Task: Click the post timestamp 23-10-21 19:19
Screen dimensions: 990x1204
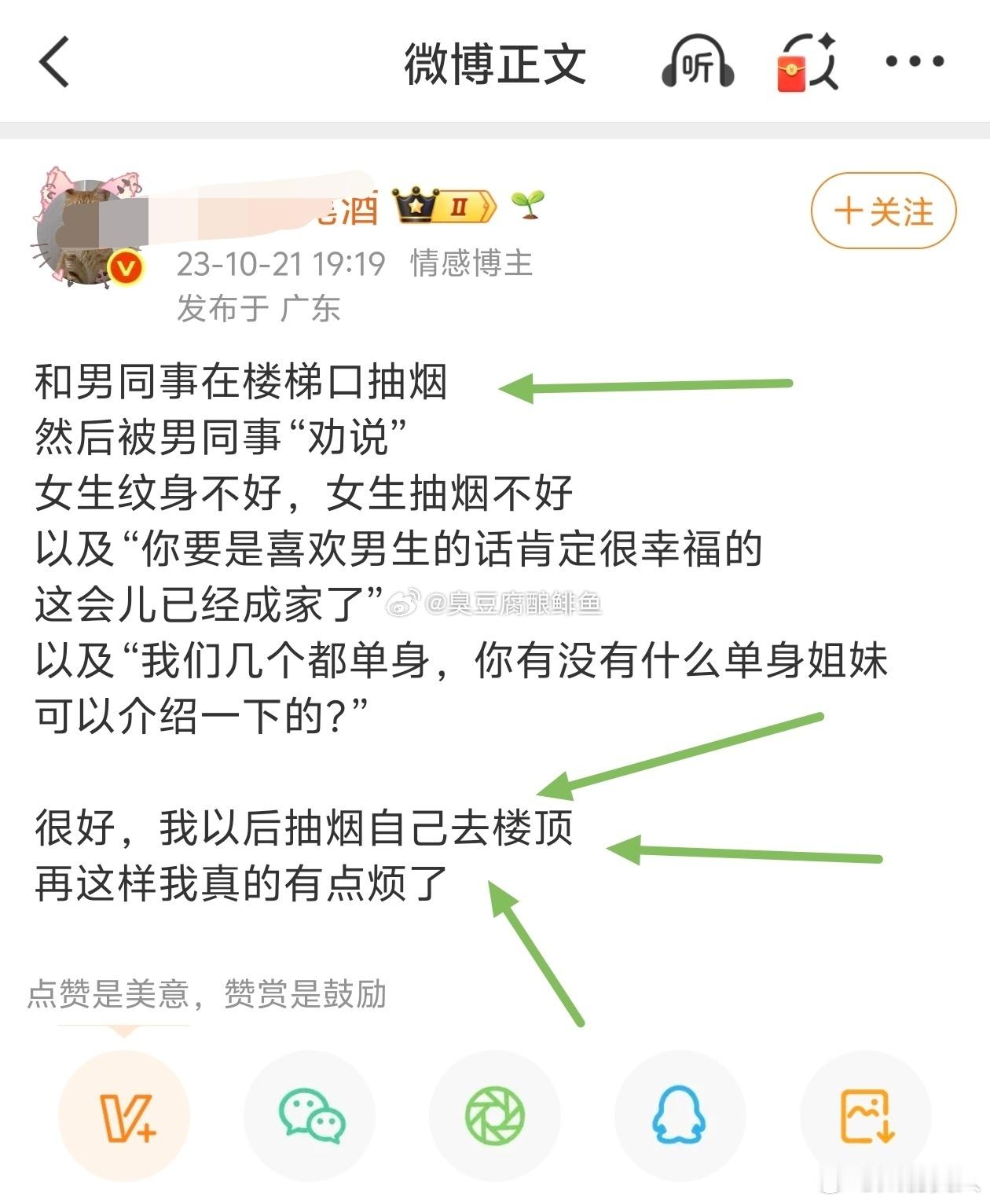Action: pyautogui.click(x=279, y=266)
